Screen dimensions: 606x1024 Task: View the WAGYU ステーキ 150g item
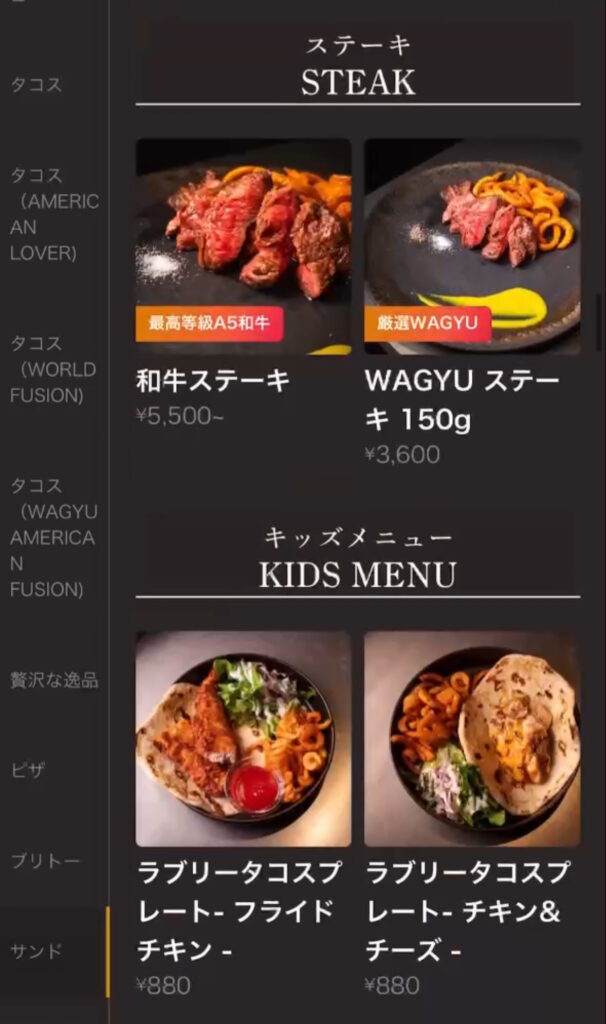[x=472, y=247]
